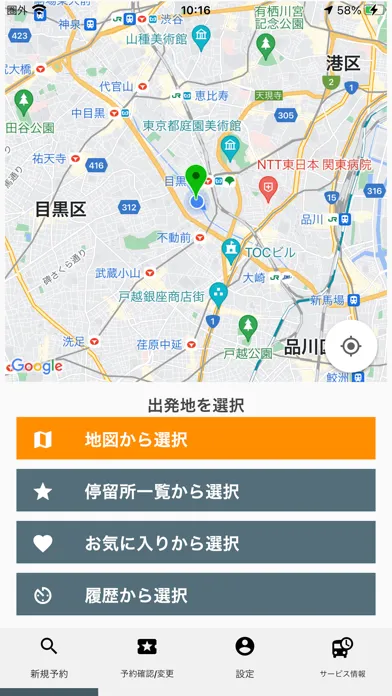Go to the 設定 tab
The height and width of the screenshot is (696, 392).
click(x=245, y=658)
